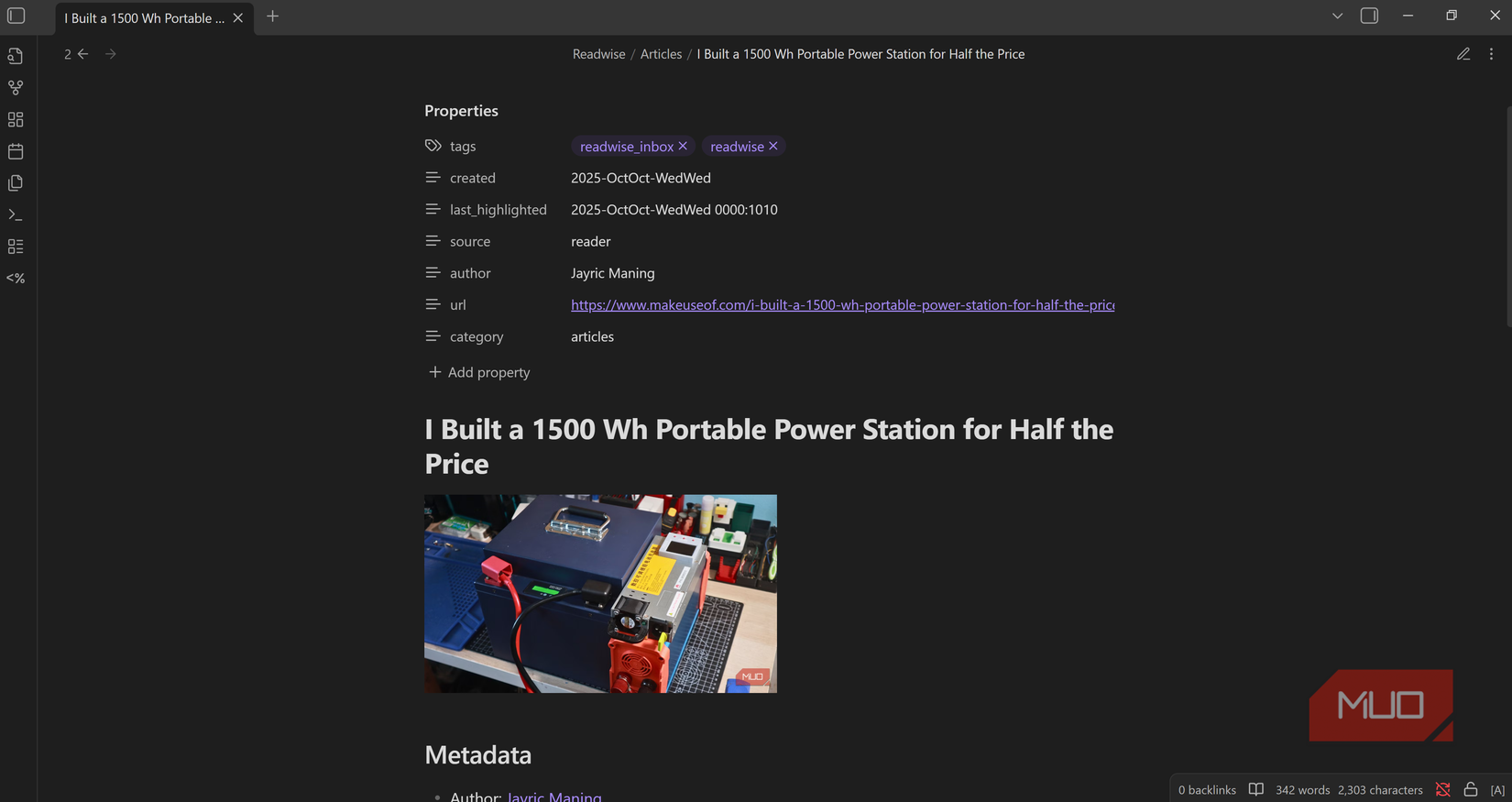
Task: Switch to editing mode with pencil icon
Action: pyautogui.click(x=1463, y=54)
